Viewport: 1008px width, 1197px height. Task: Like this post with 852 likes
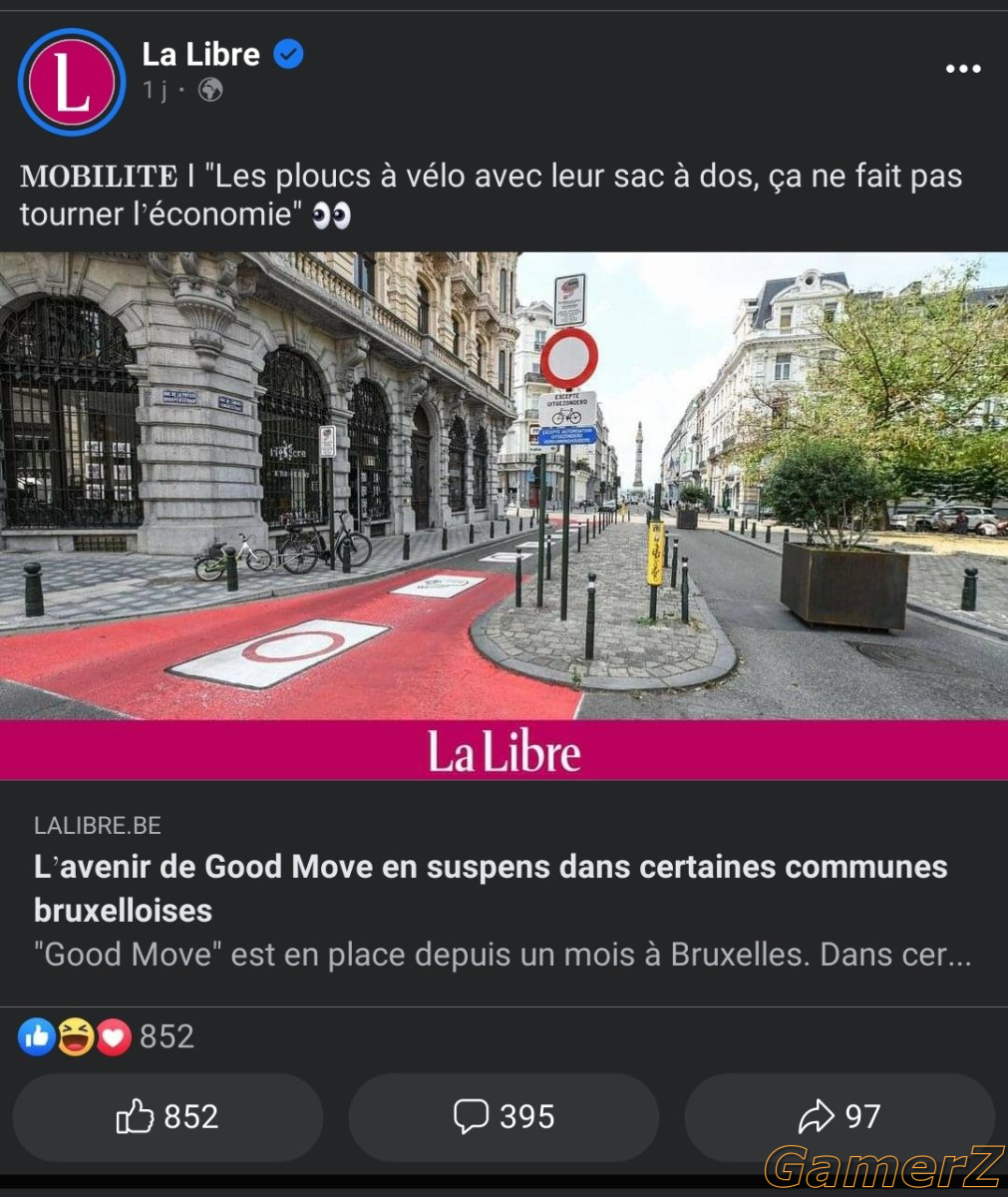pyautogui.click(x=168, y=1116)
